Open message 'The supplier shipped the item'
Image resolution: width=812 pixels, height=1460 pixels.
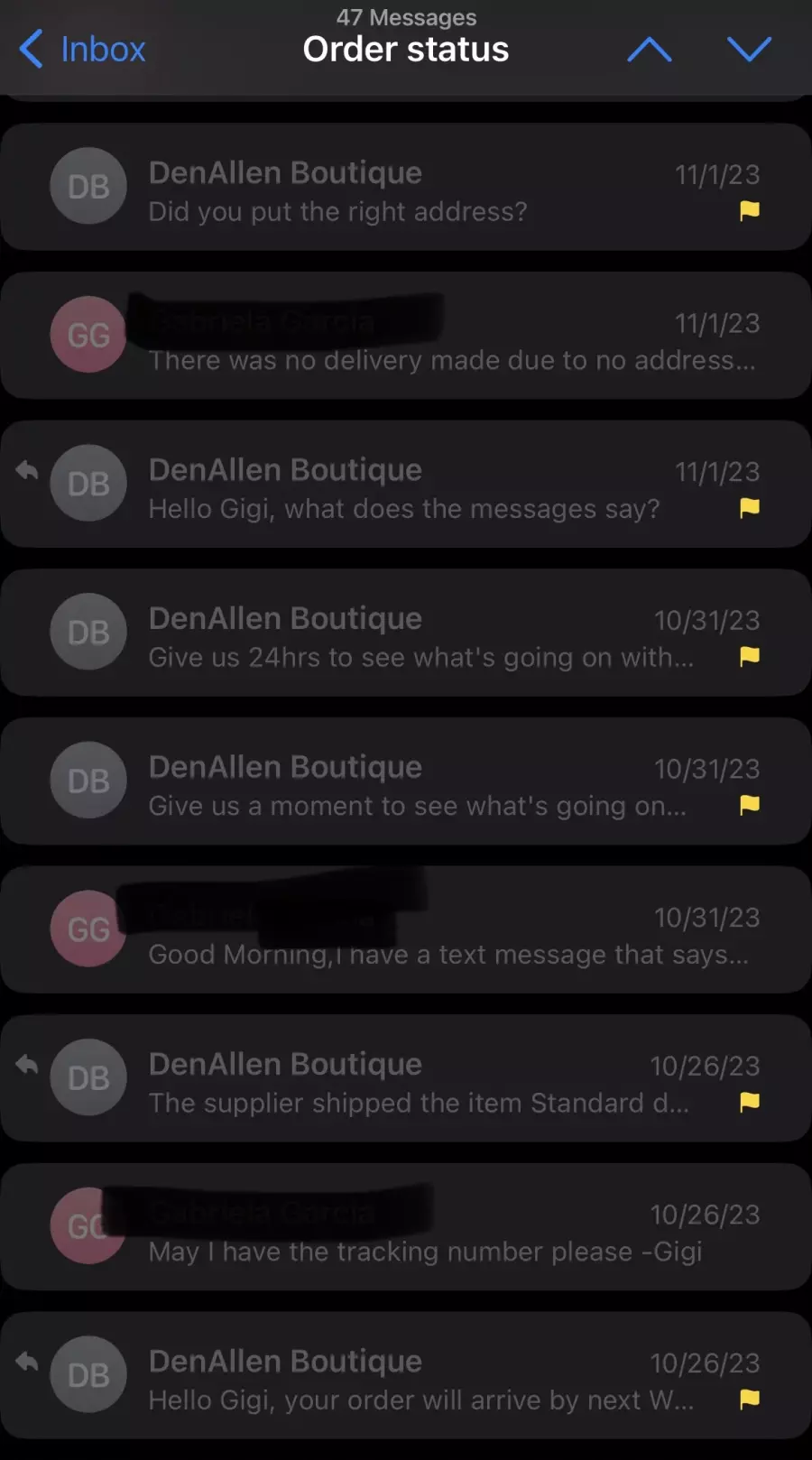coord(406,1078)
